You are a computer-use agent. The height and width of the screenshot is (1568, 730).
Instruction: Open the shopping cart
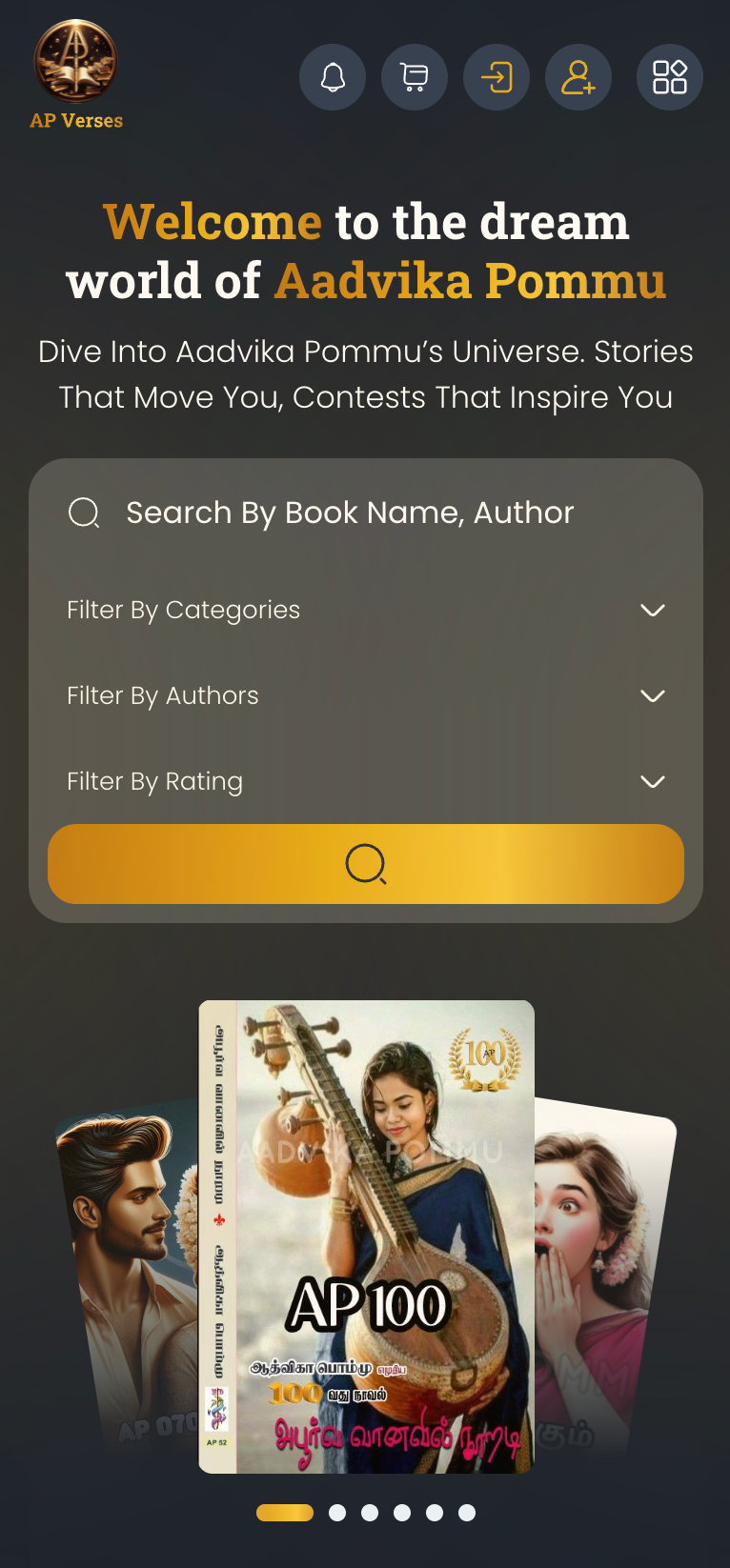click(x=415, y=77)
